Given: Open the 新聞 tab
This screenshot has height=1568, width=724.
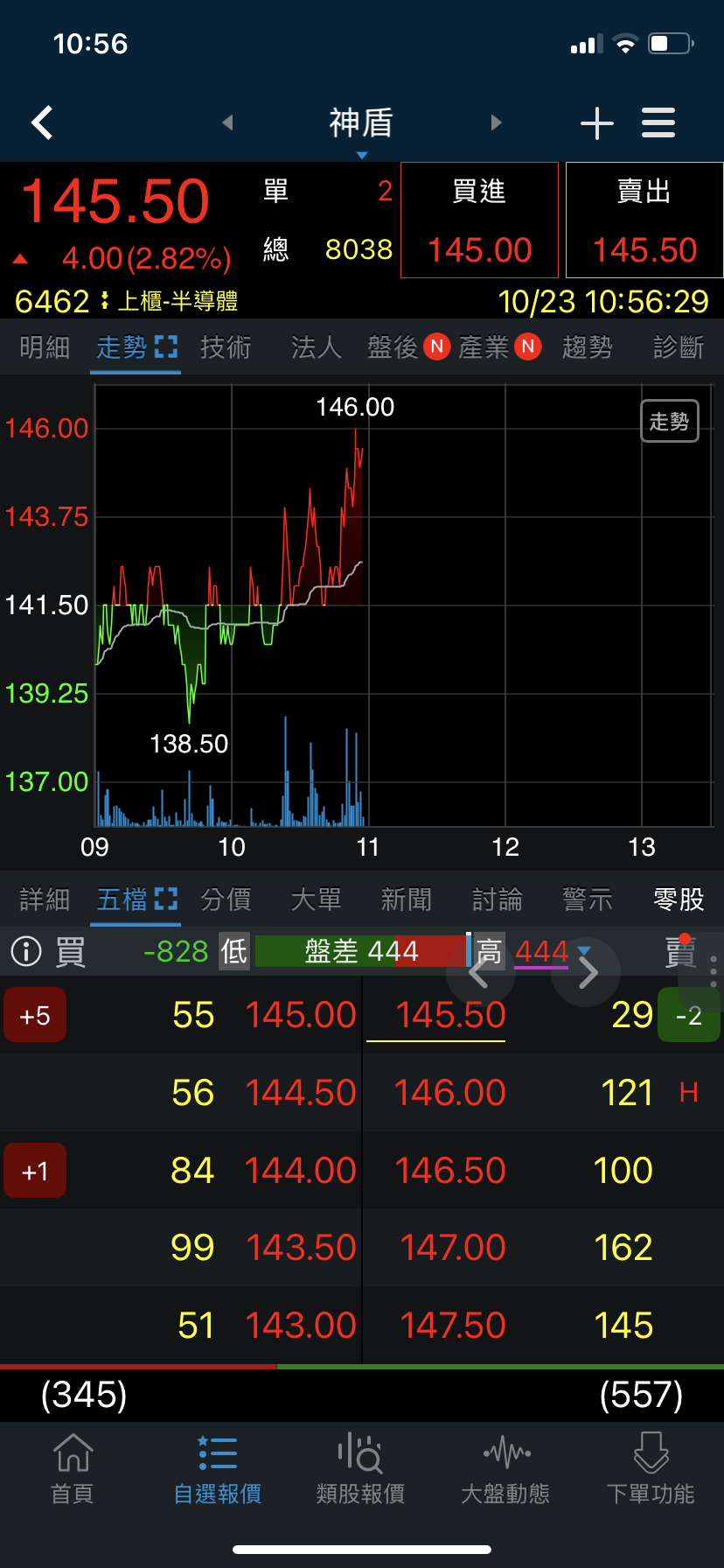Looking at the screenshot, I should [406, 899].
